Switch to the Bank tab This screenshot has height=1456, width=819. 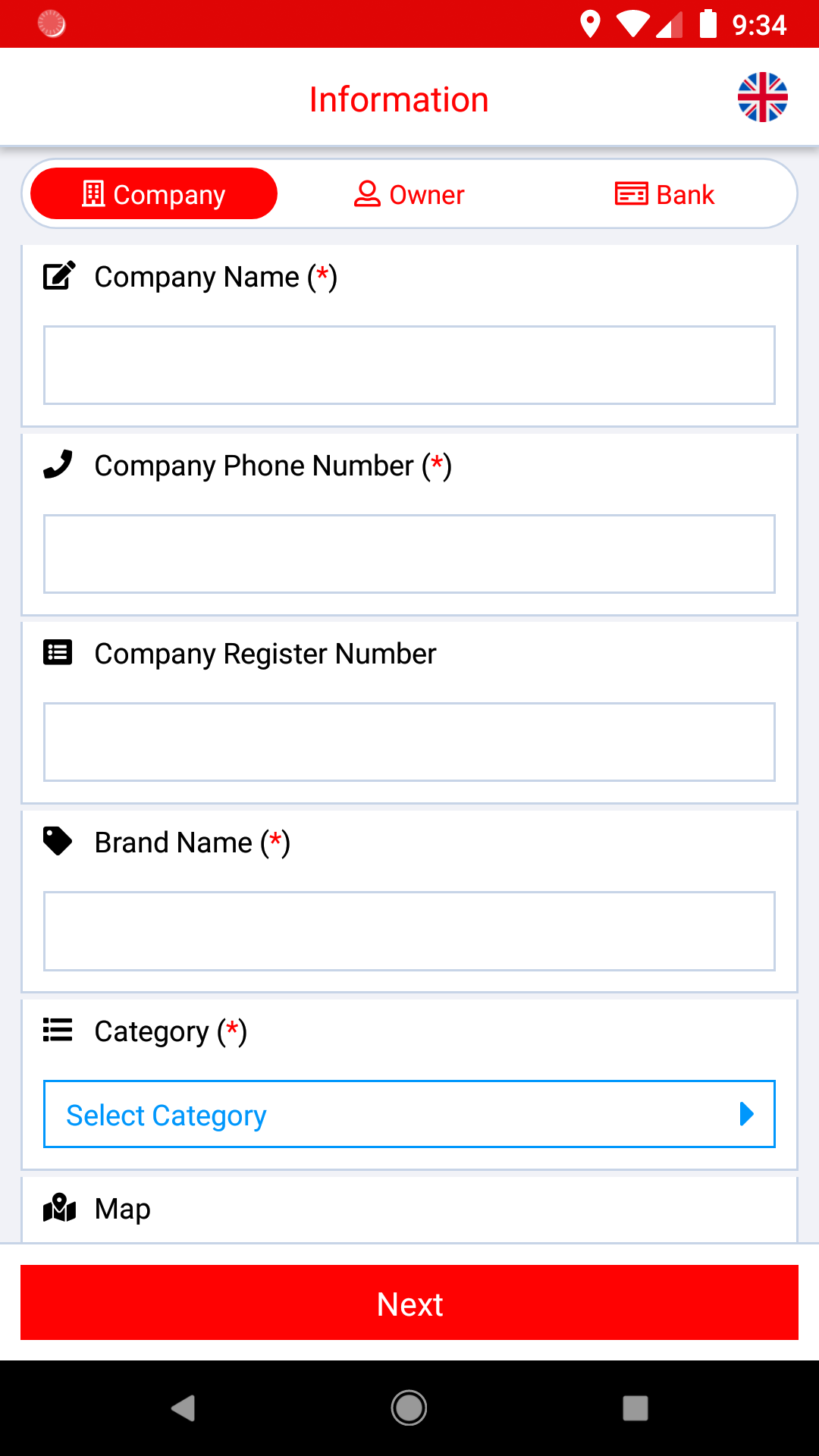[x=665, y=194]
